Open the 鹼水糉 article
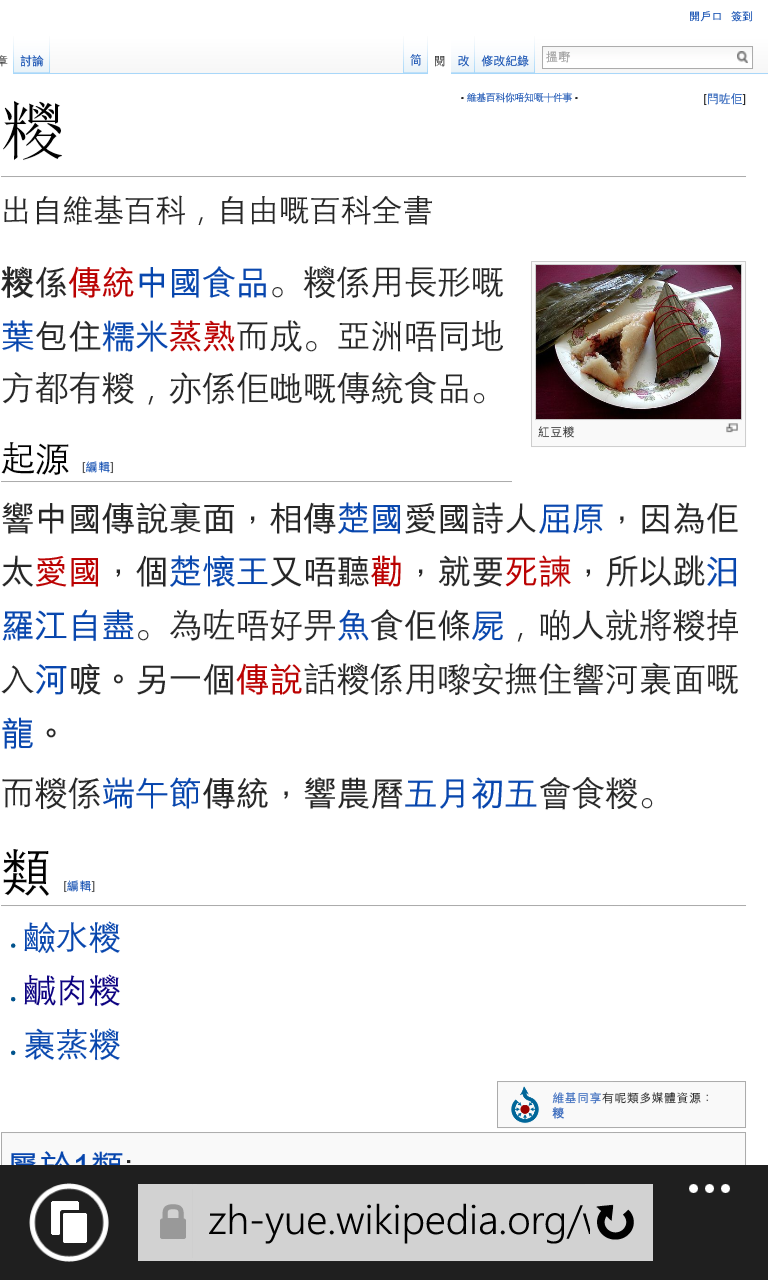This screenshot has width=768, height=1280. coord(72,938)
